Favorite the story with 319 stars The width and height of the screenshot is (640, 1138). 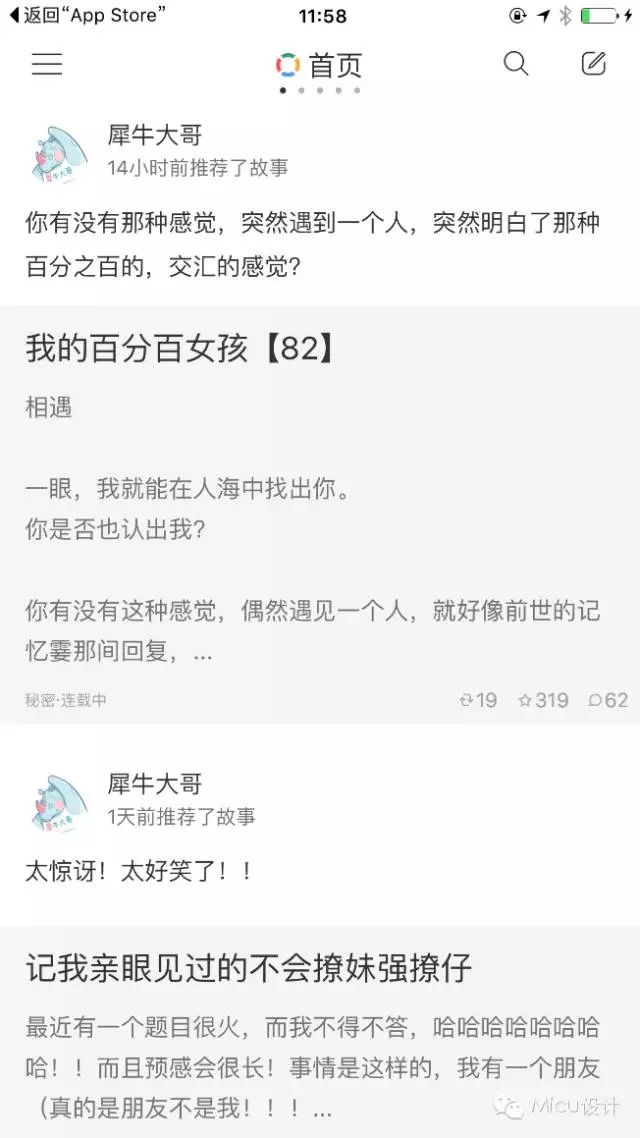point(543,700)
